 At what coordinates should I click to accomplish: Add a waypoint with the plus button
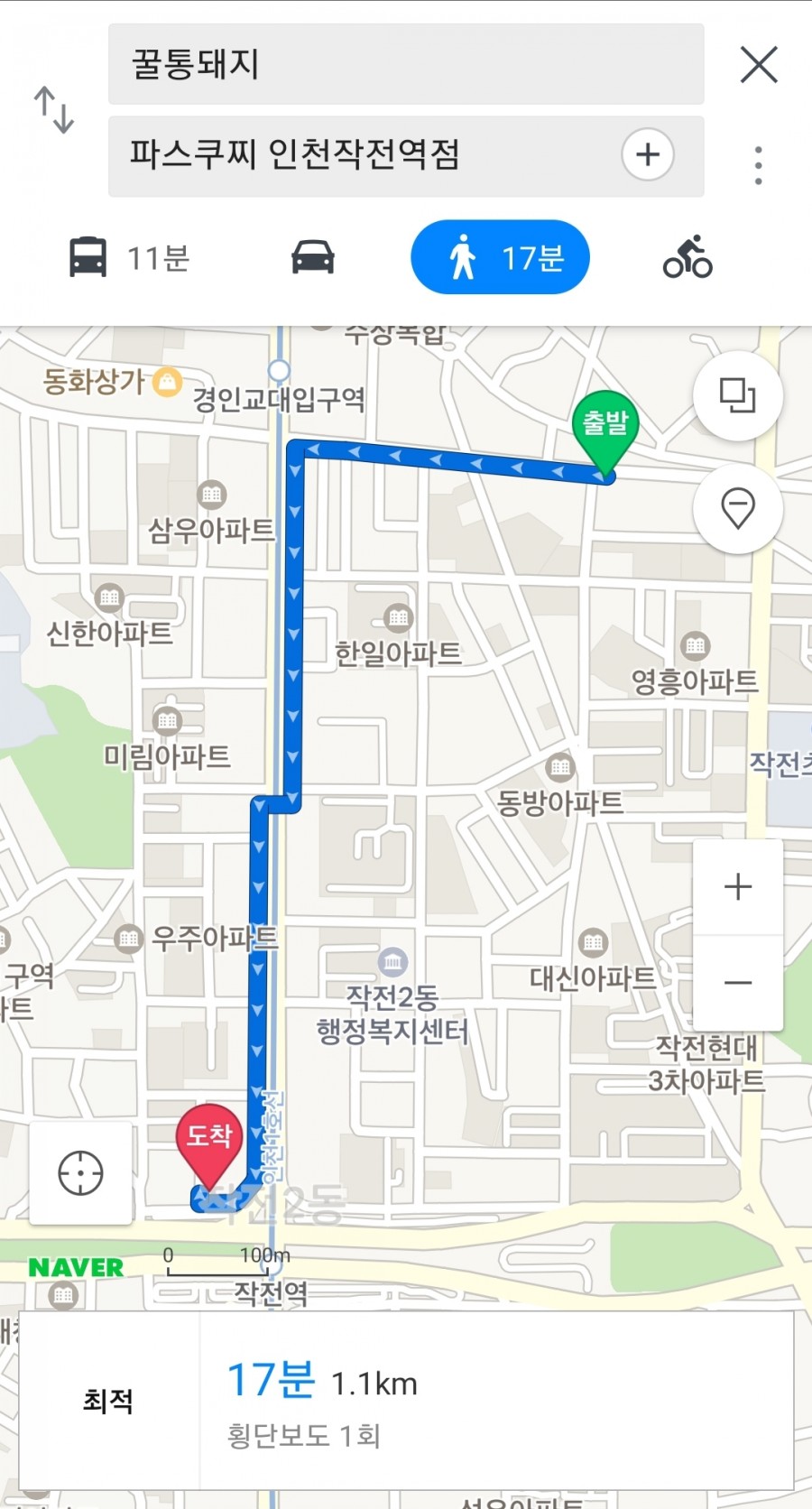648,155
